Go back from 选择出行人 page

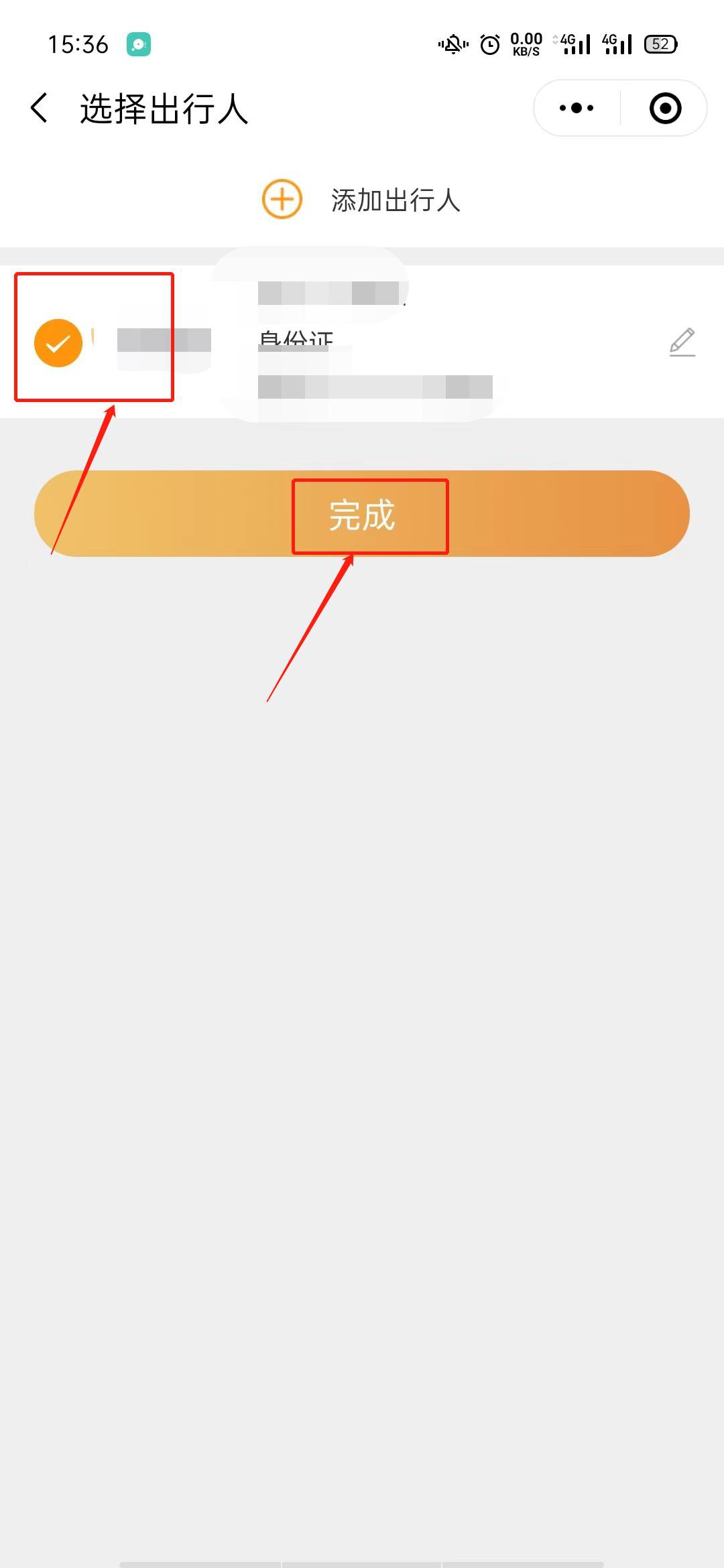click(x=40, y=109)
